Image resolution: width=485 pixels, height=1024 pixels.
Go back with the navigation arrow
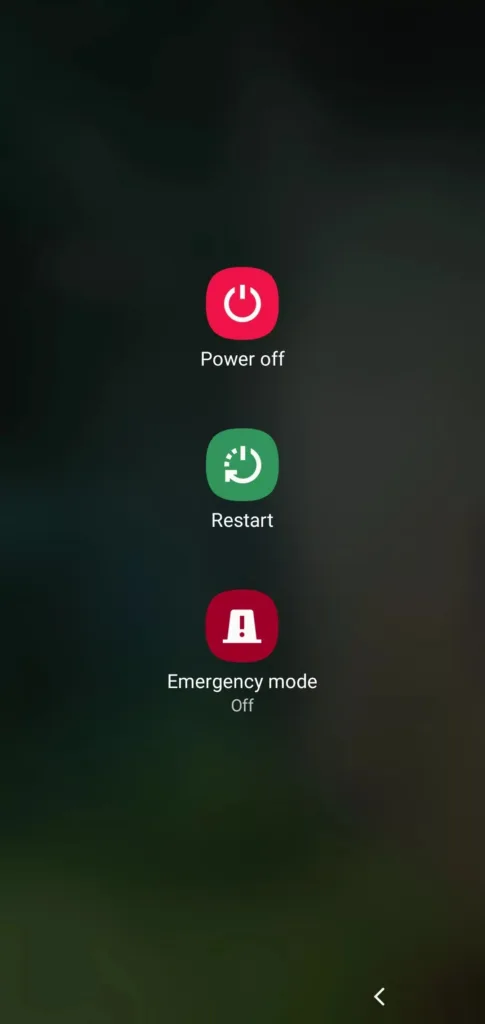pos(379,996)
